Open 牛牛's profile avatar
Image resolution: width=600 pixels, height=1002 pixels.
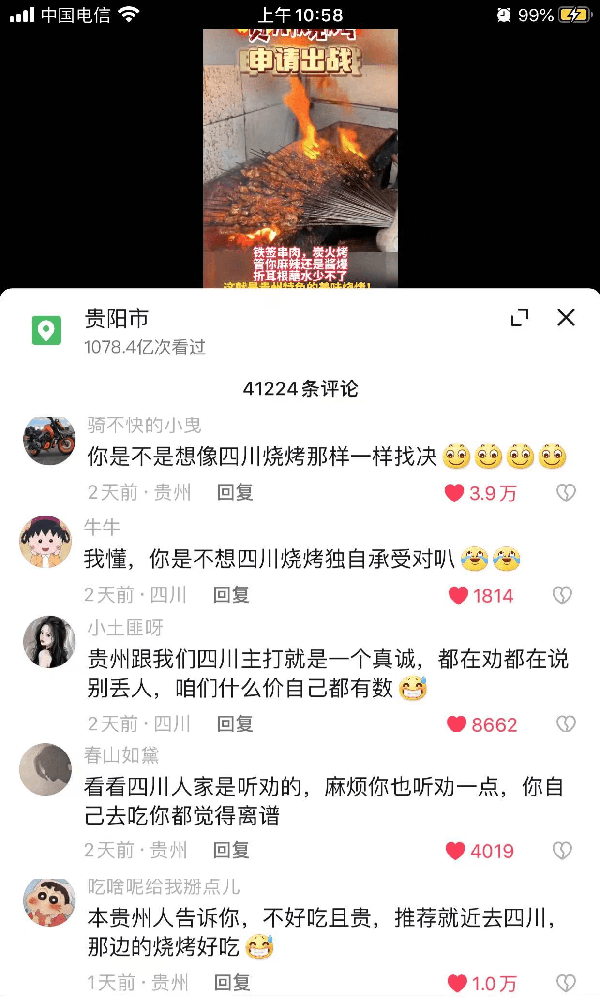tap(45, 542)
